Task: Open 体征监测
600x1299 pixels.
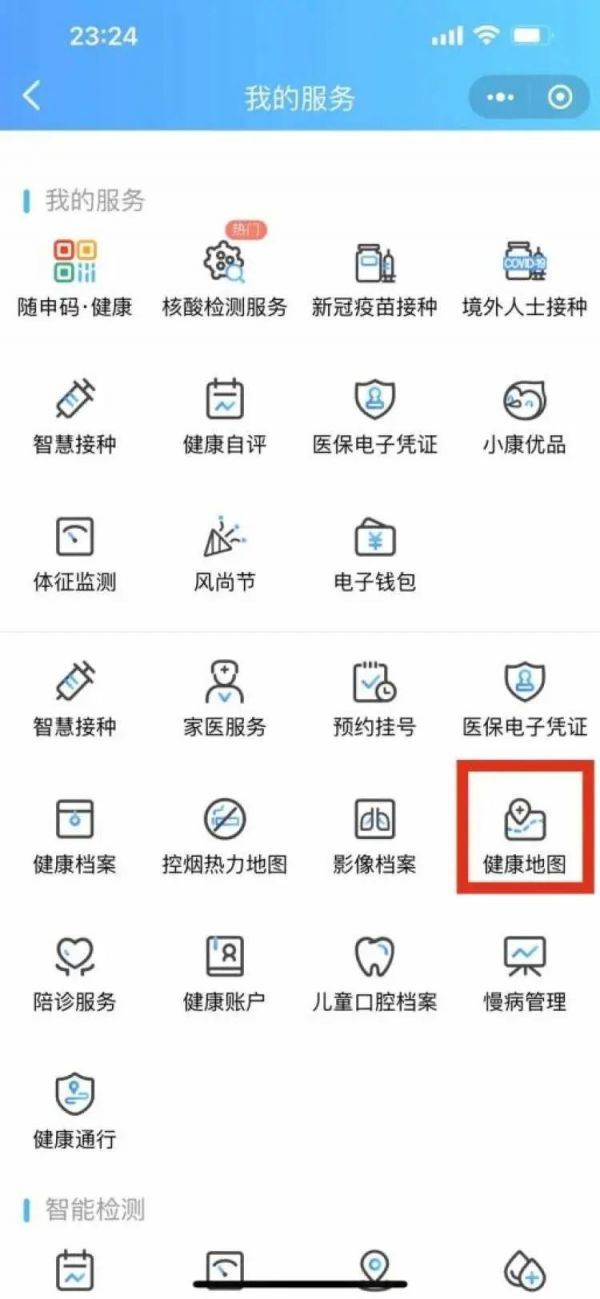Action: click(x=74, y=552)
